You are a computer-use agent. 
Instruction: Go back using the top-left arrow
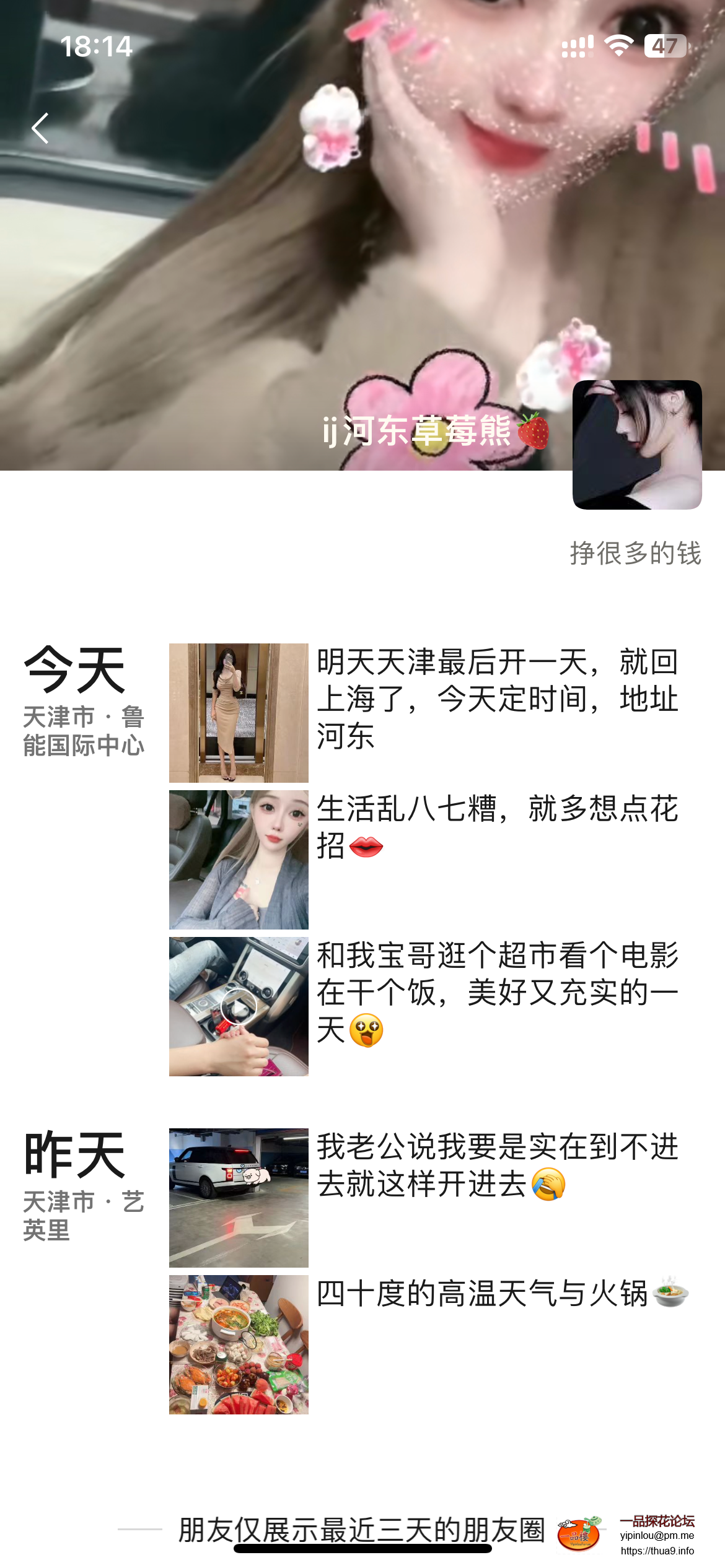click(x=41, y=128)
